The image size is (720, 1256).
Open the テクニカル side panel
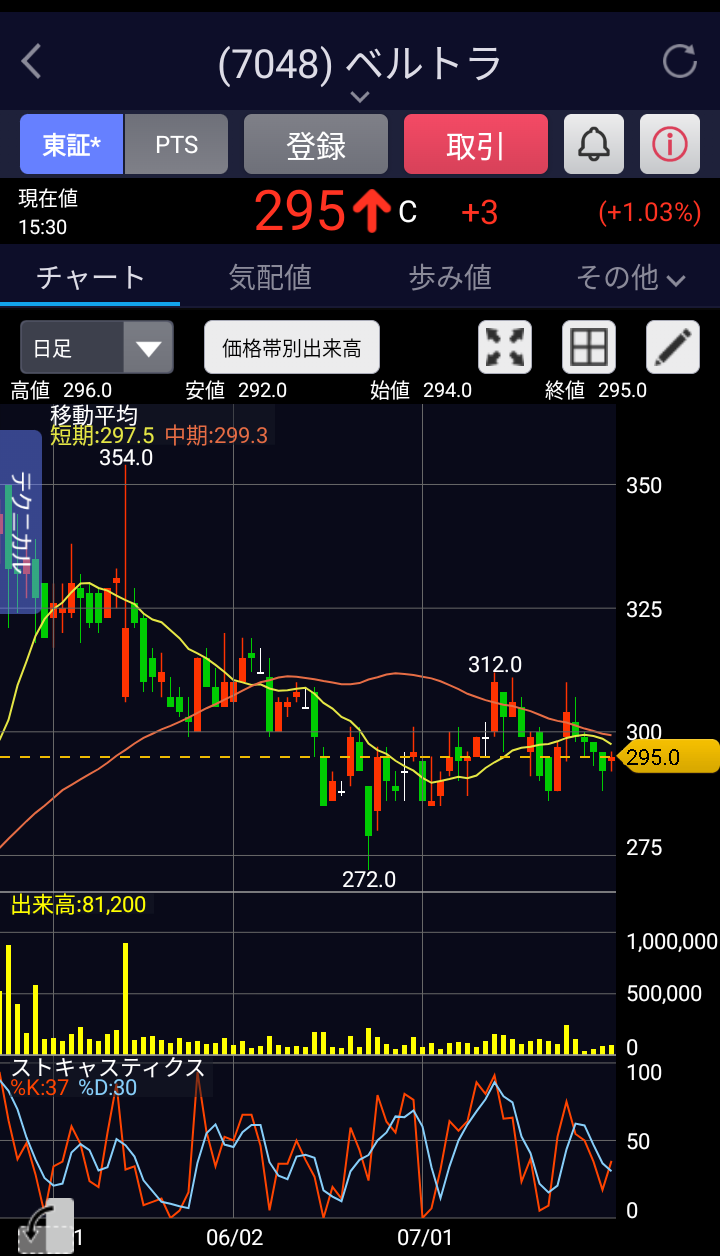point(21,520)
